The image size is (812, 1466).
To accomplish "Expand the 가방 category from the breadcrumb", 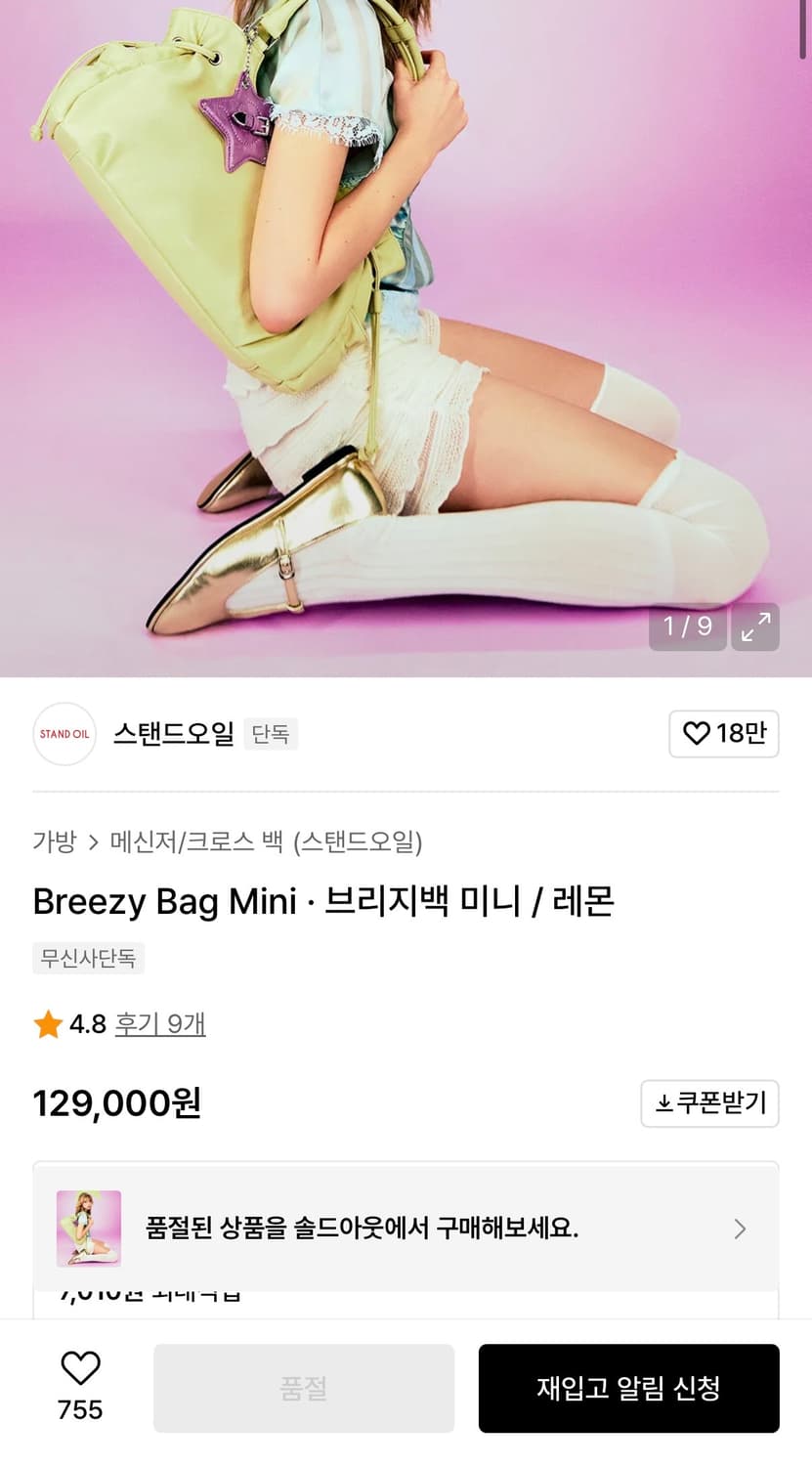I will pyautogui.click(x=54, y=841).
